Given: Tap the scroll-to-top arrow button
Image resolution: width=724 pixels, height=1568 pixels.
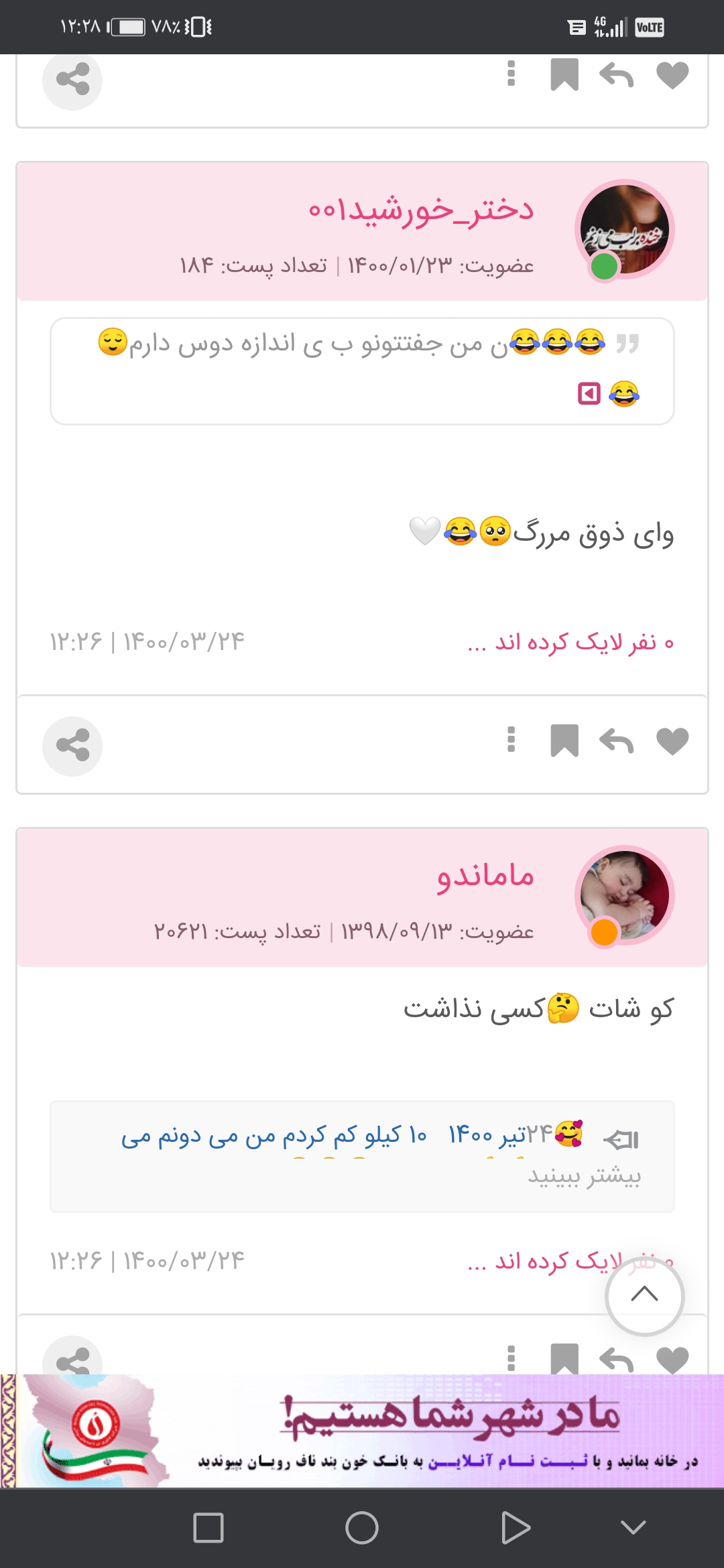Looking at the screenshot, I should point(644,1295).
